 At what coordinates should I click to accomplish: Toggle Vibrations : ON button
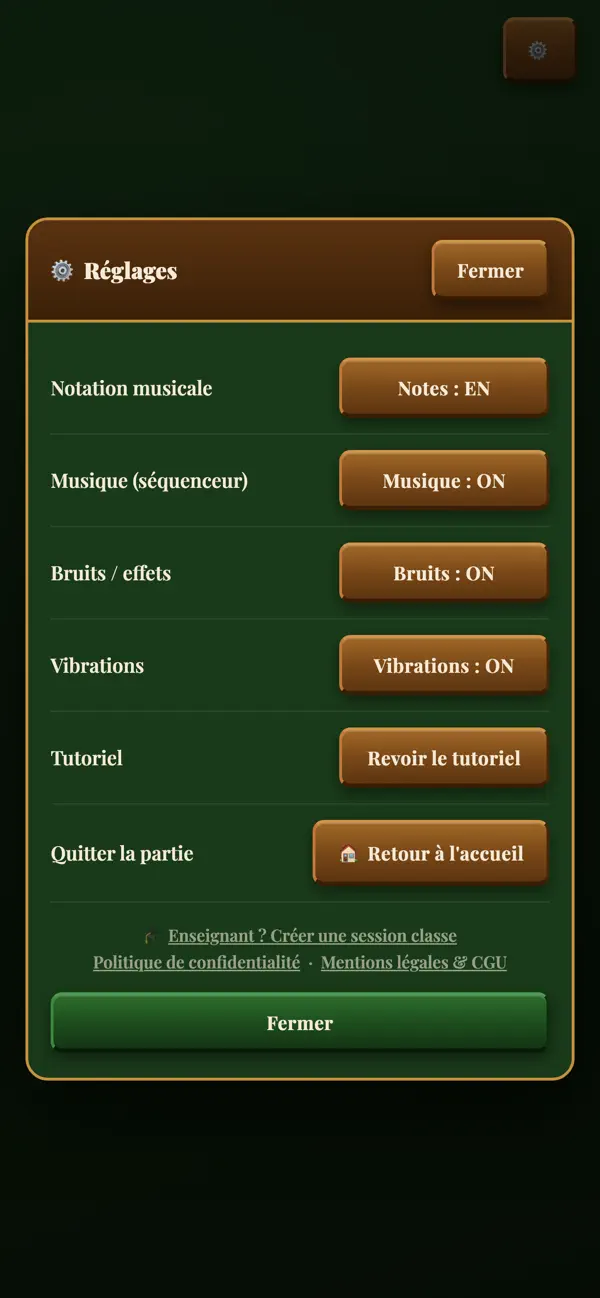[x=444, y=665]
